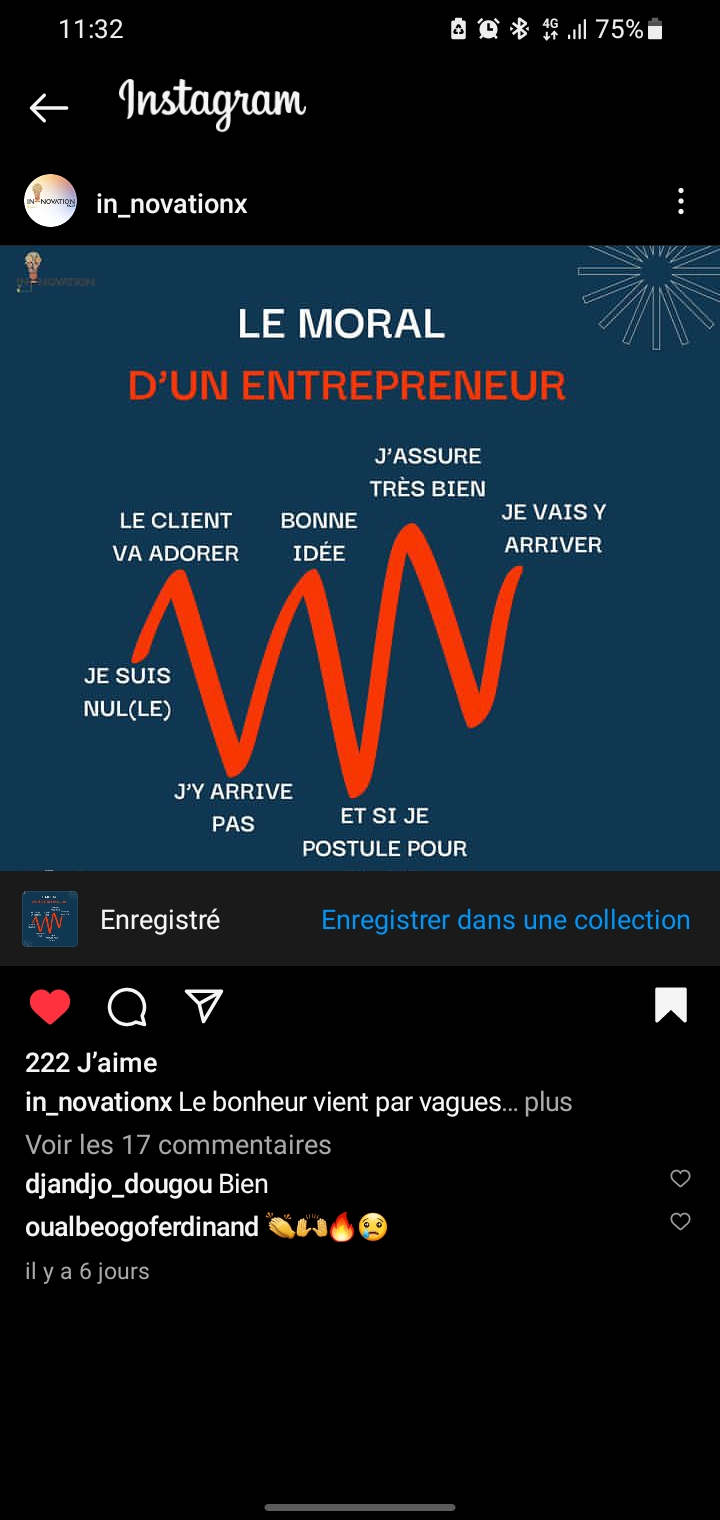This screenshot has width=720, height=1520.
Task: Unlike the post with the red heart
Action: tap(50, 1006)
